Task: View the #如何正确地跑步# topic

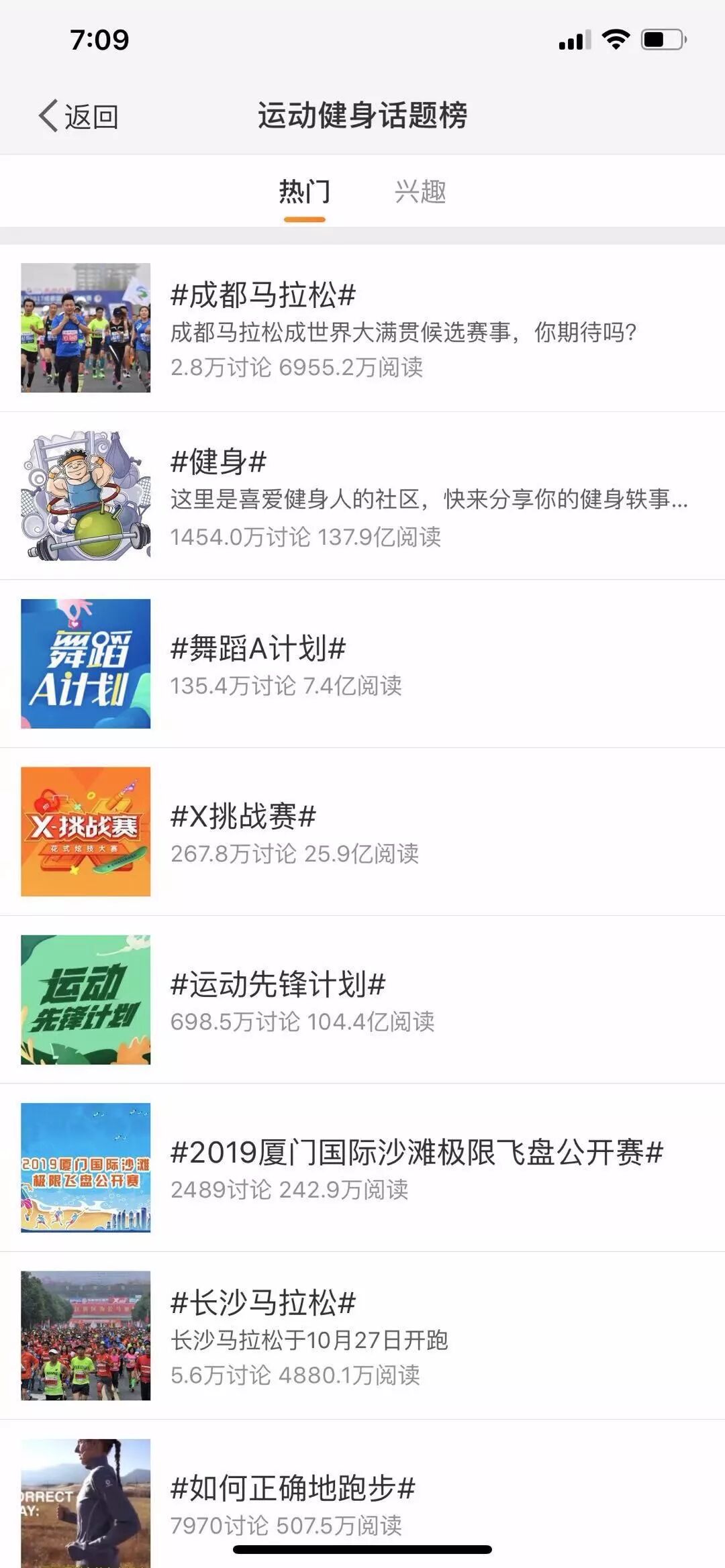Action: (293, 1488)
